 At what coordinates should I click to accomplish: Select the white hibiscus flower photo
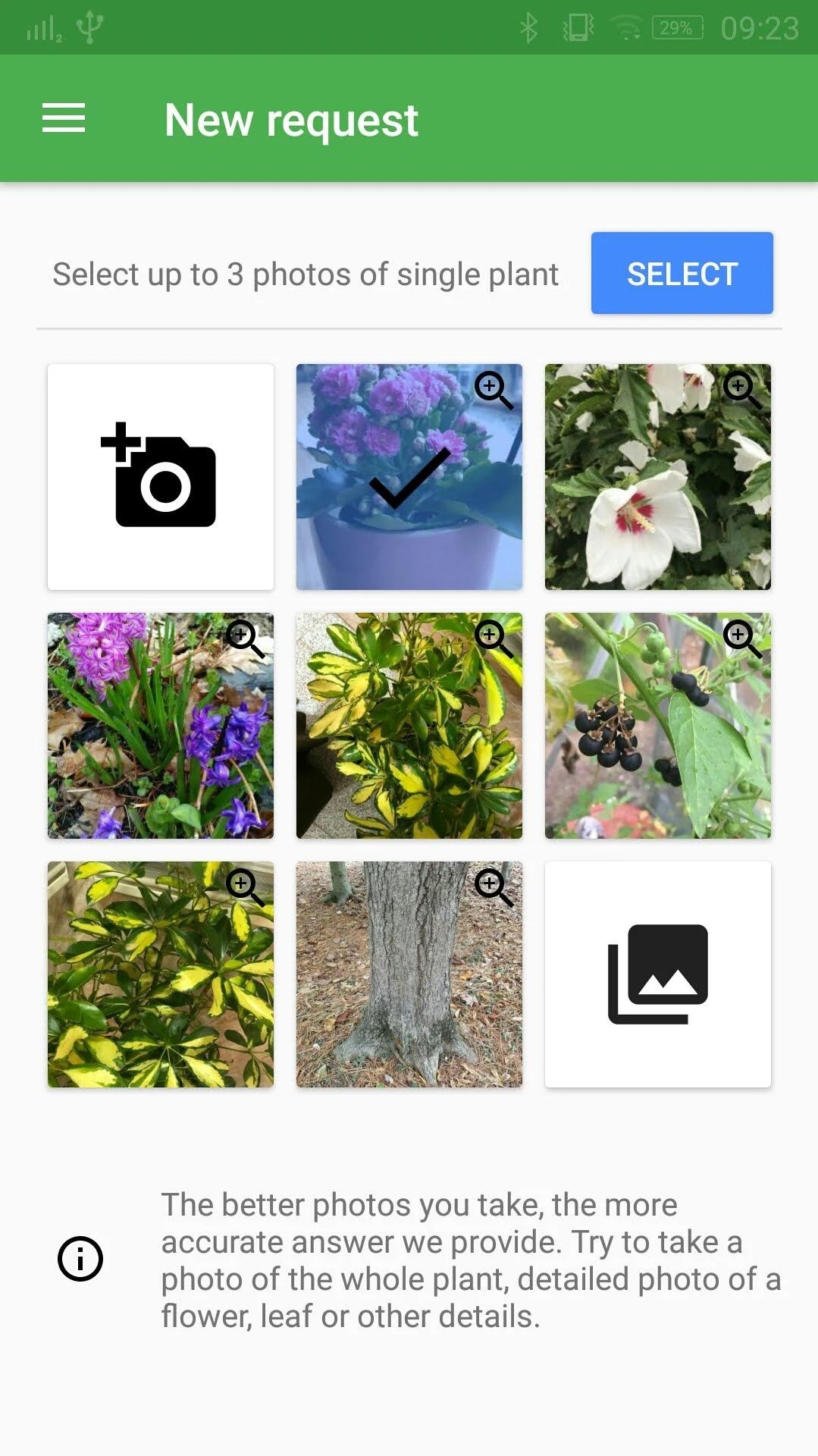(x=658, y=477)
